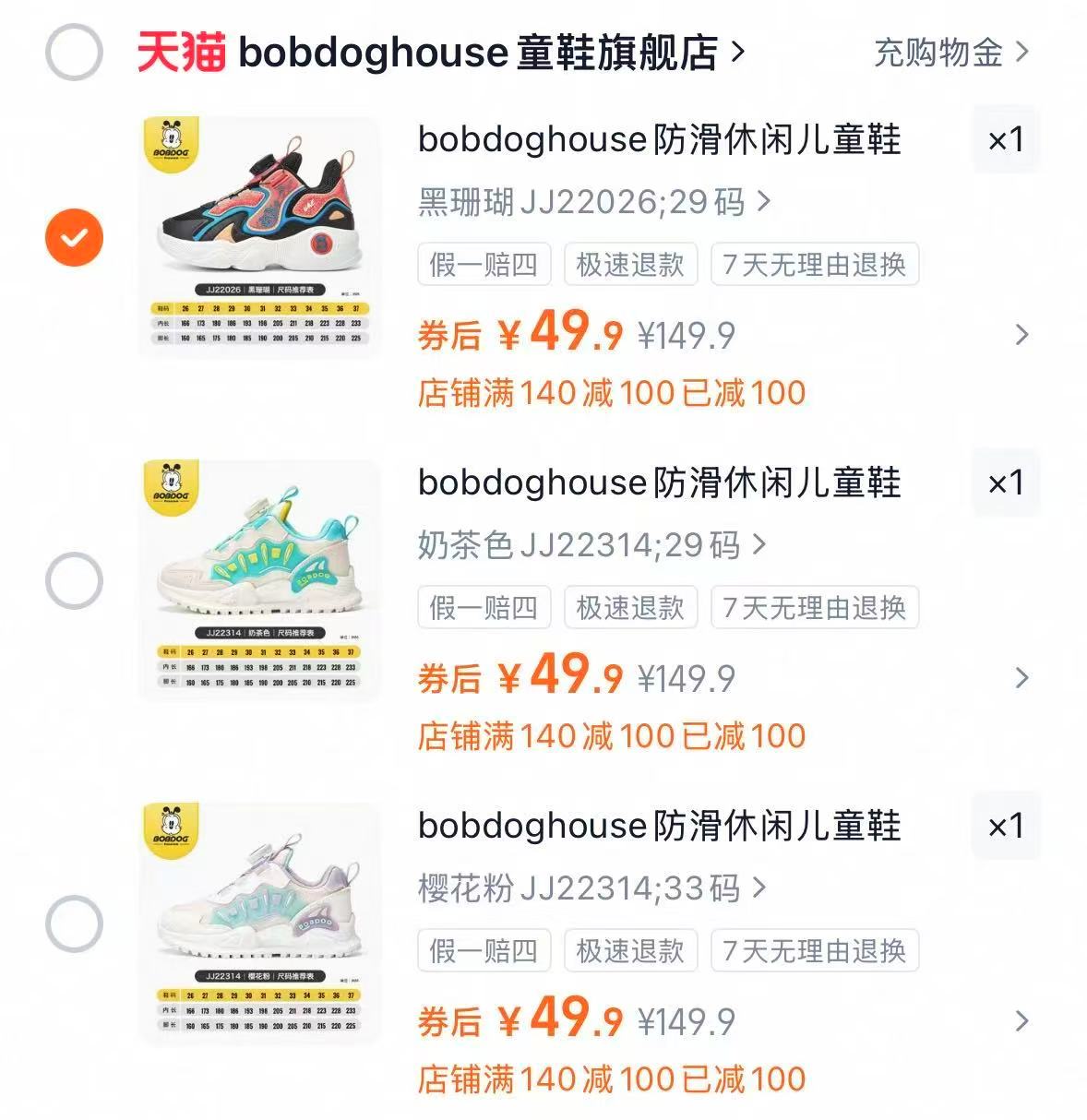The height and width of the screenshot is (1120, 1087).
Task: Click the 7天无理由退换 tag on the last item
Action: 814,950
